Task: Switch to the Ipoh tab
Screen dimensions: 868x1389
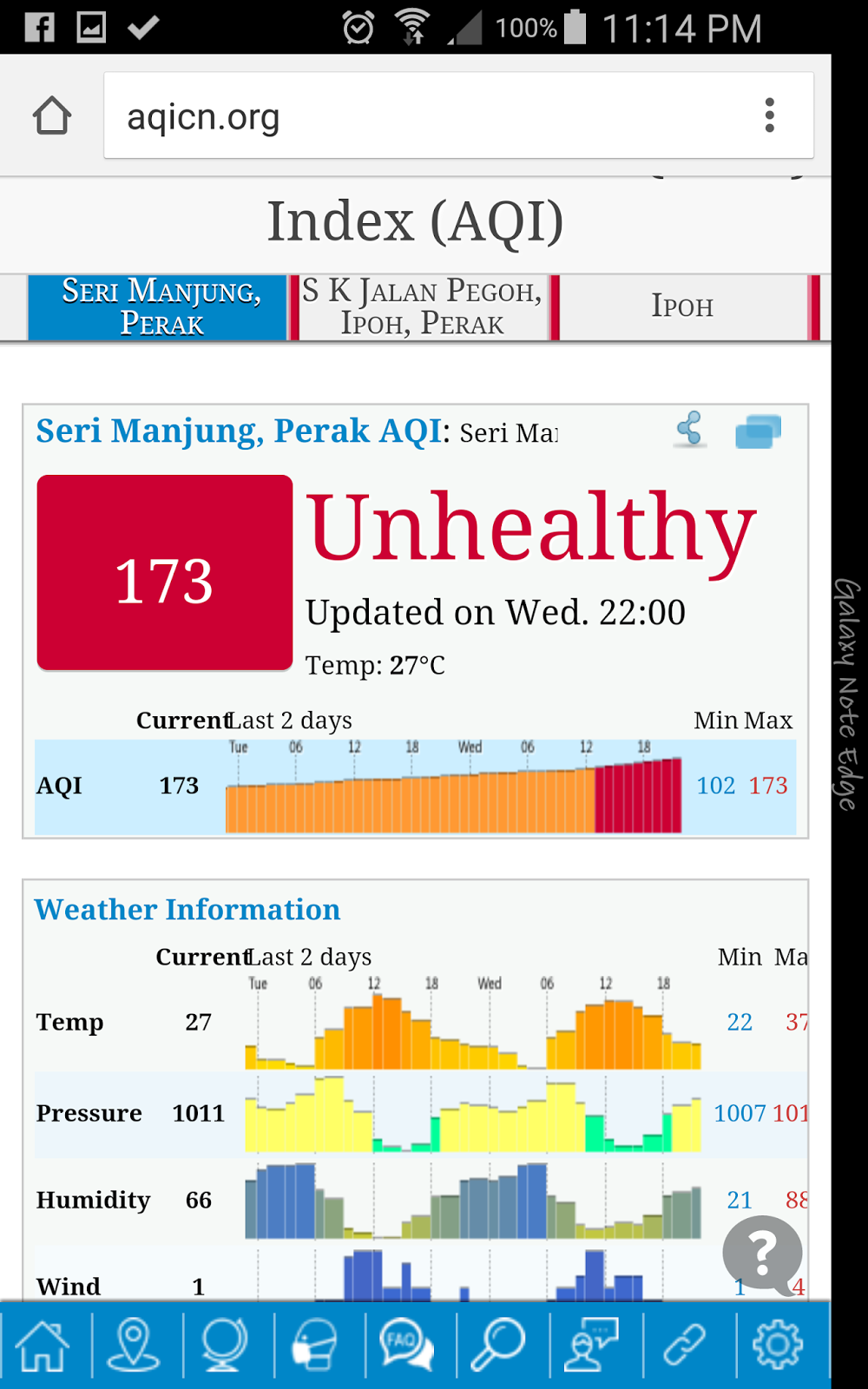Action: tap(682, 307)
